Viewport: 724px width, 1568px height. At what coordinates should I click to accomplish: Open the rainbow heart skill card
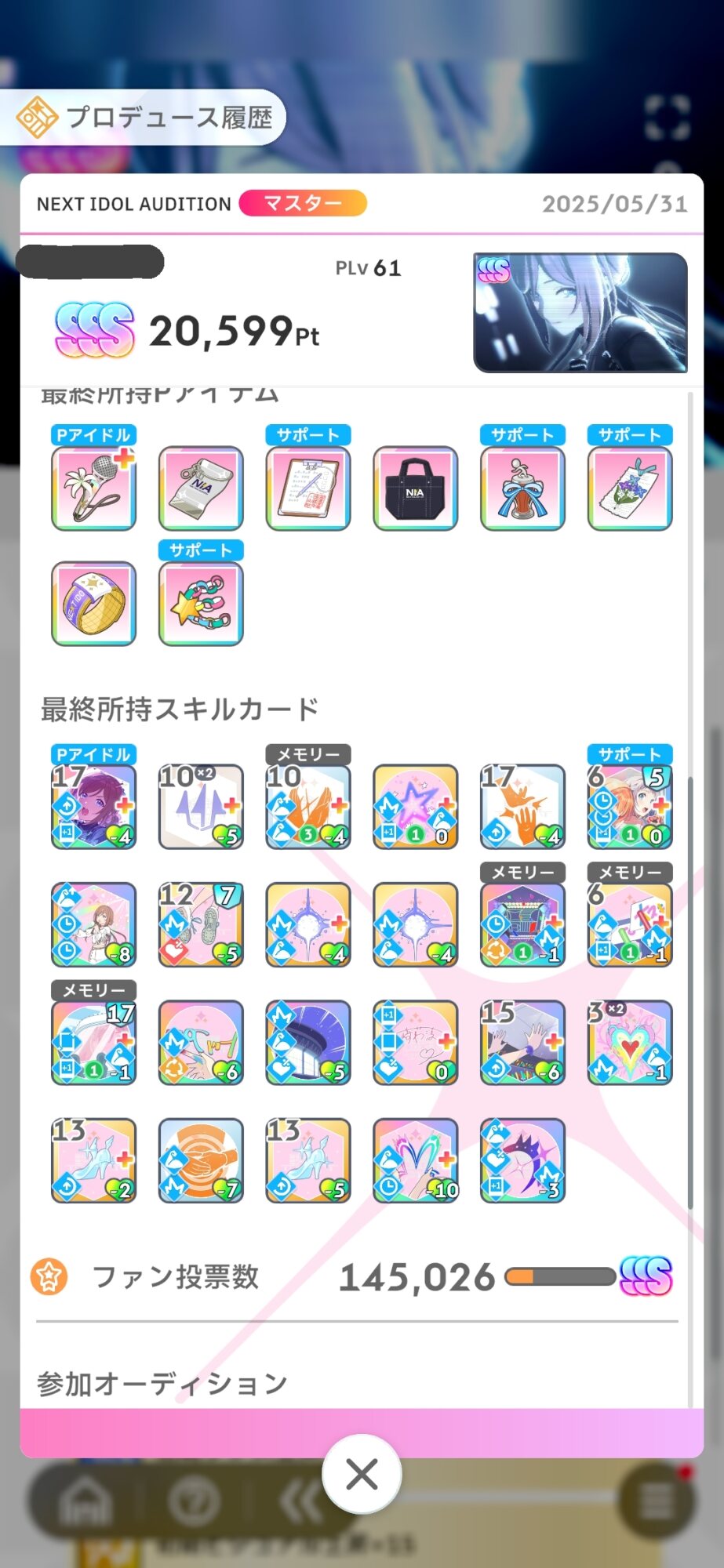tap(630, 1043)
